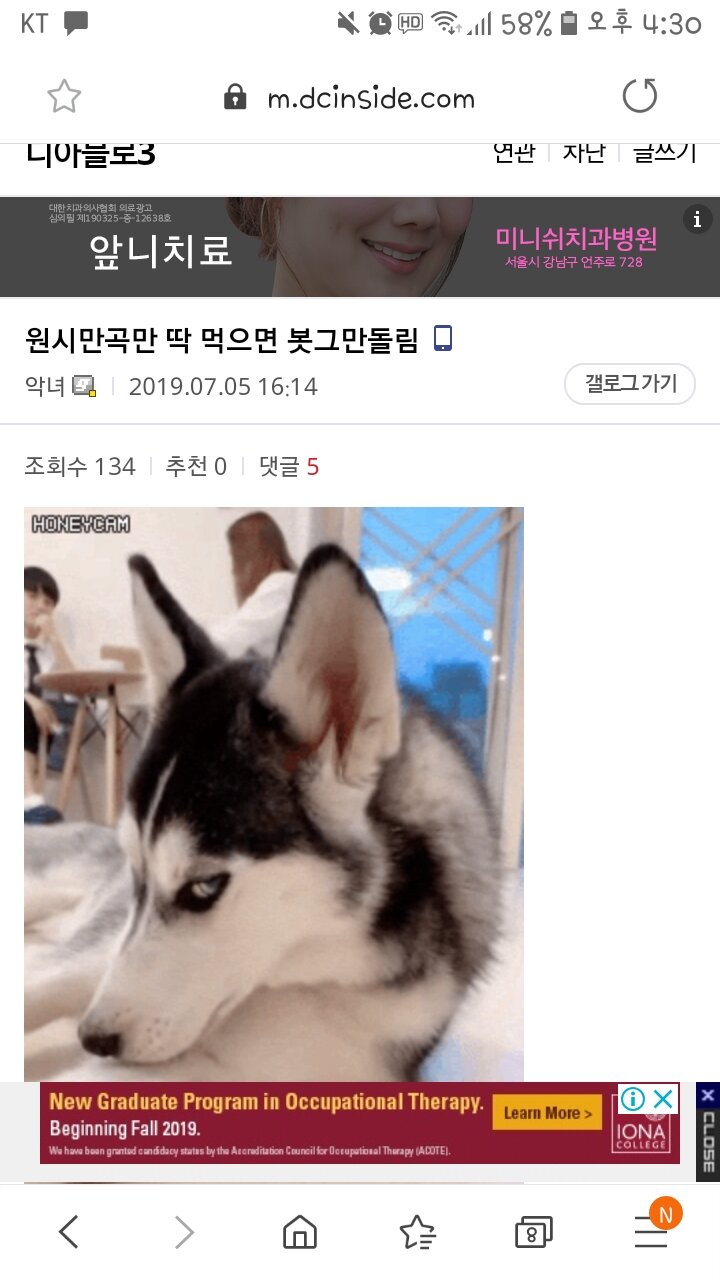Open the tab switcher showing 8 tabs
The height and width of the screenshot is (1280, 720).
533,1232
